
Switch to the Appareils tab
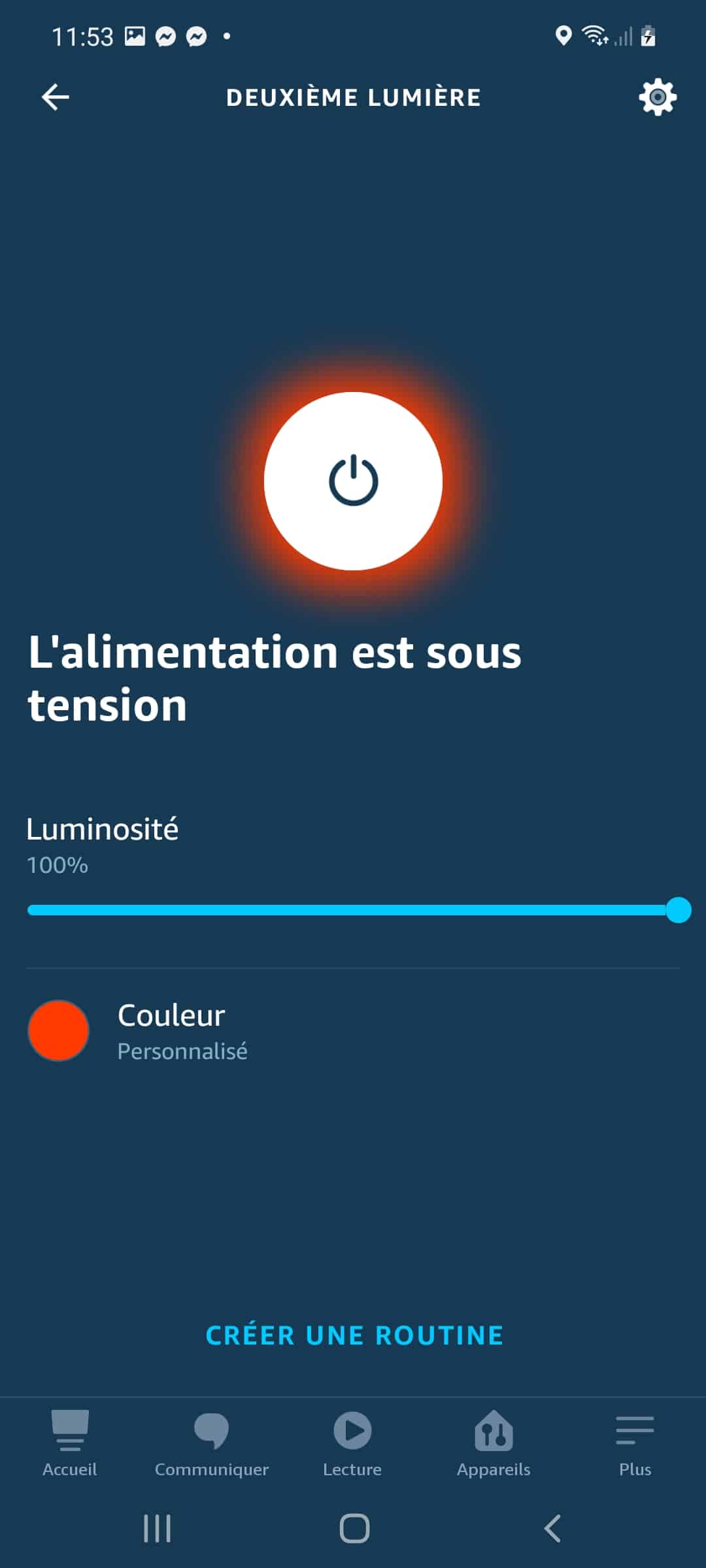pyautogui.click(x=494, y=1444)
